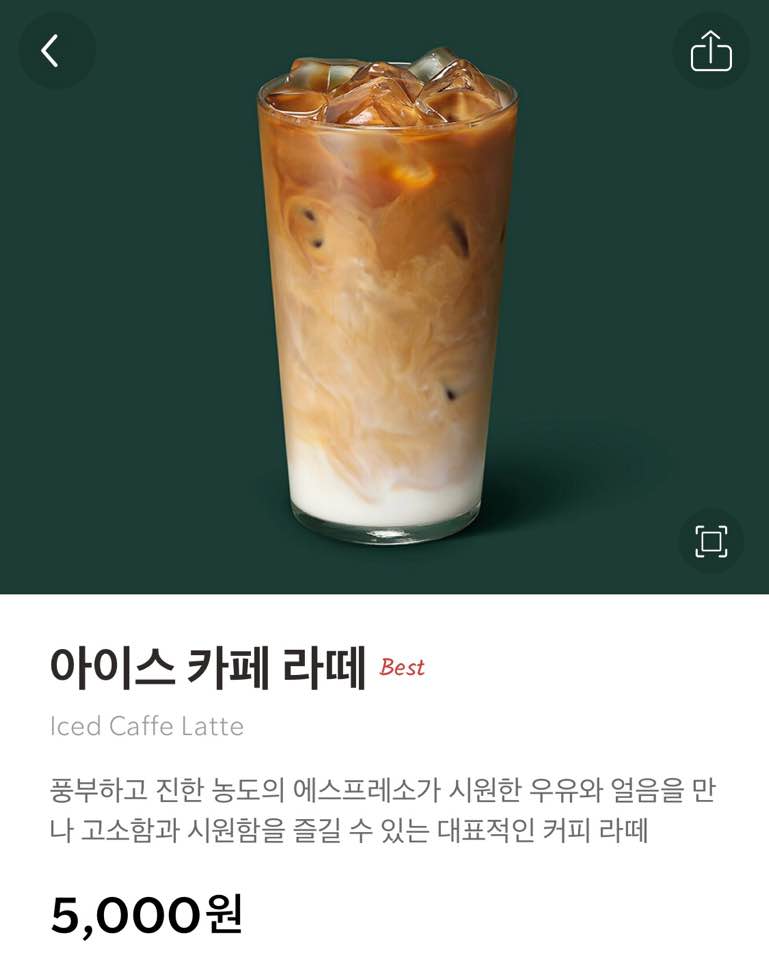769x960 pixels.
Task: Select the glass of iced coffee image
Action: point(384,300)
